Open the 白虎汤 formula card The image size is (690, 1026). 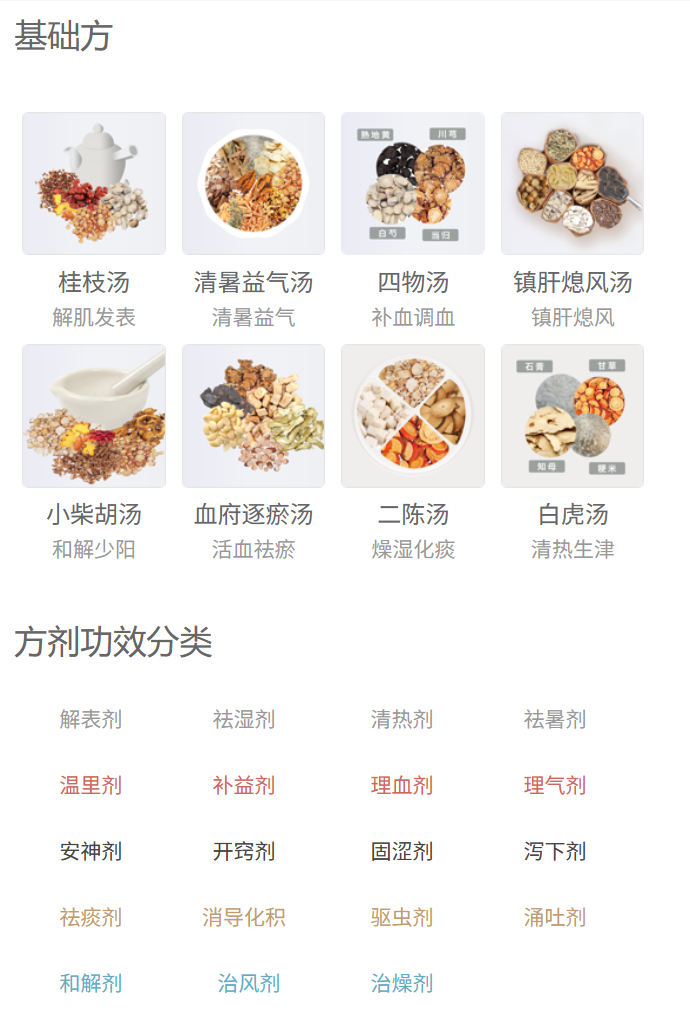click(572, 416)
